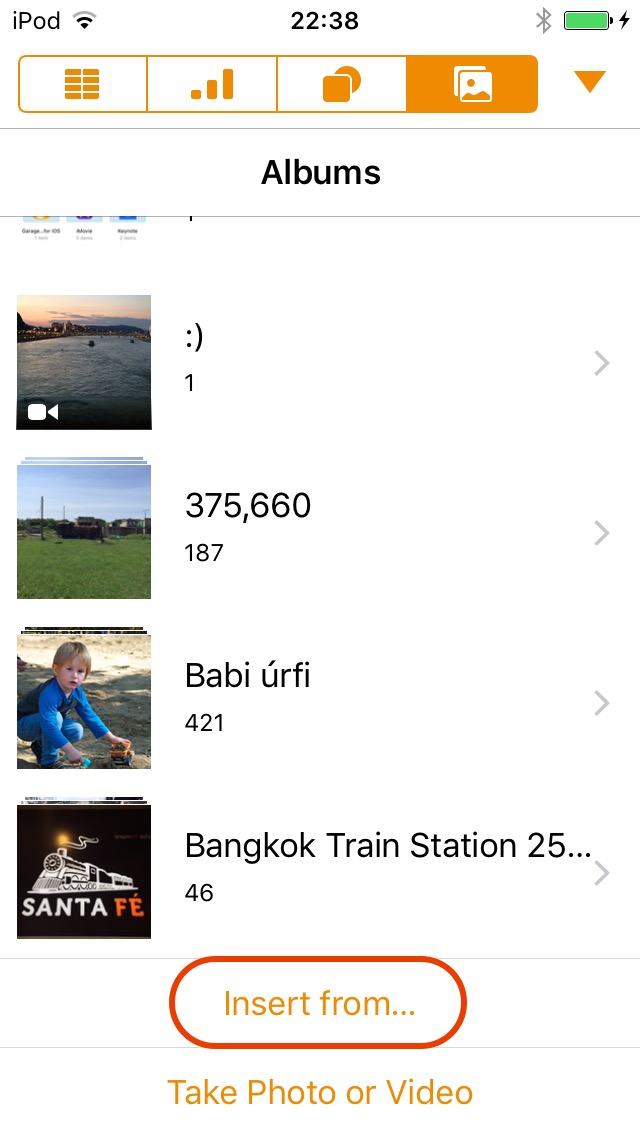Choose Take Photo or Video

click(x=320, y=1093)
